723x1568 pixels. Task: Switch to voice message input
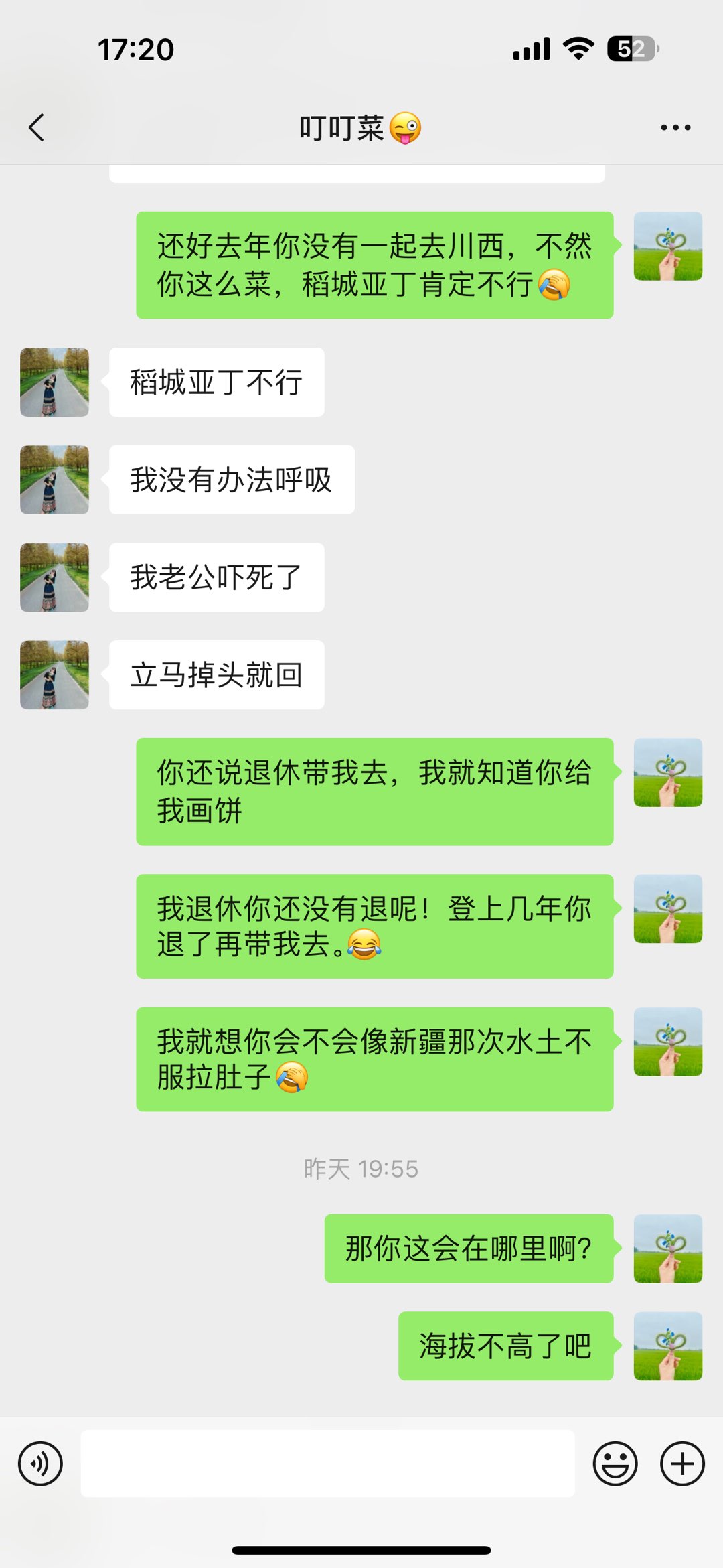click(40, 1464)
